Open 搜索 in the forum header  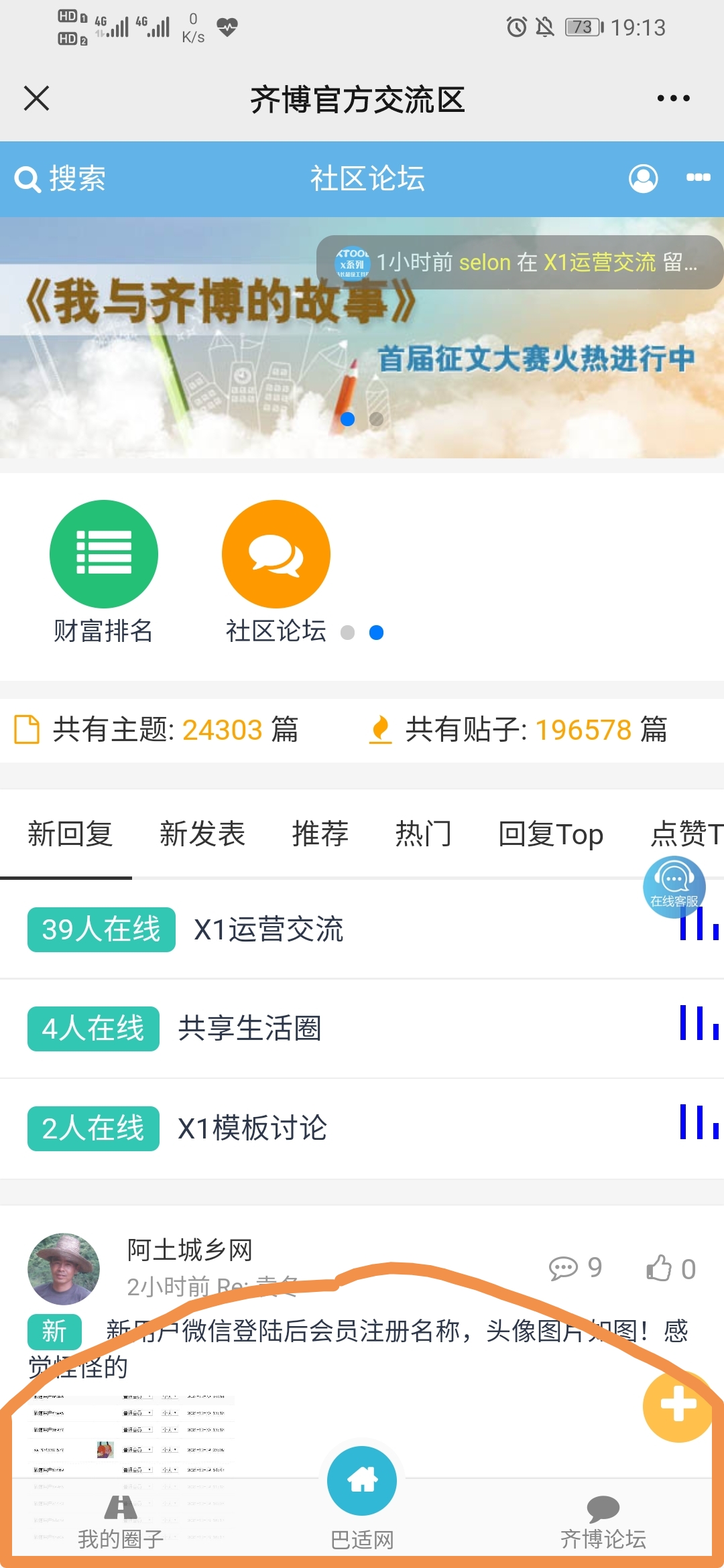[60, 179]
